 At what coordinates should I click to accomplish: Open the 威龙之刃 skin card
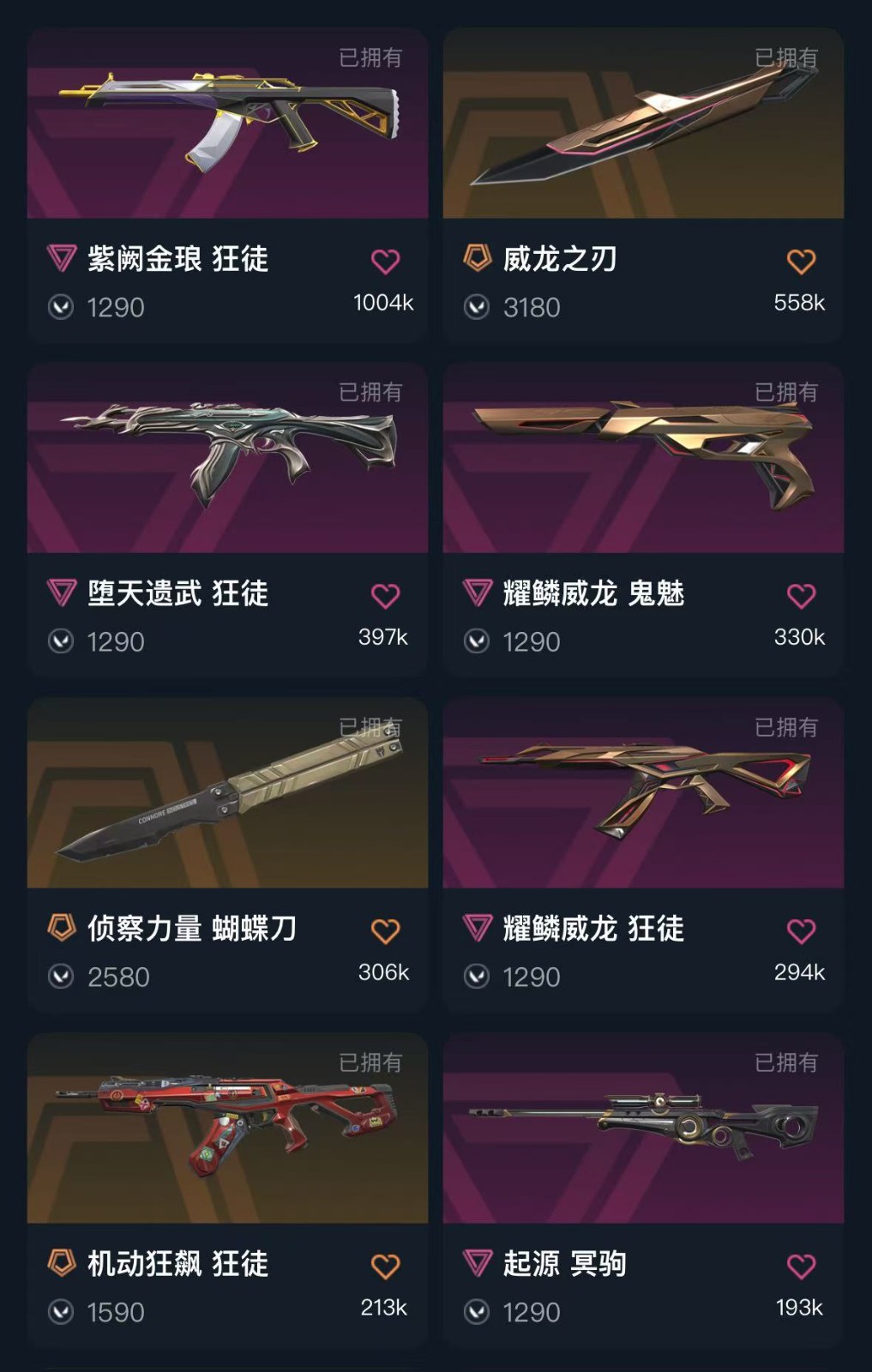coord(643,124)
